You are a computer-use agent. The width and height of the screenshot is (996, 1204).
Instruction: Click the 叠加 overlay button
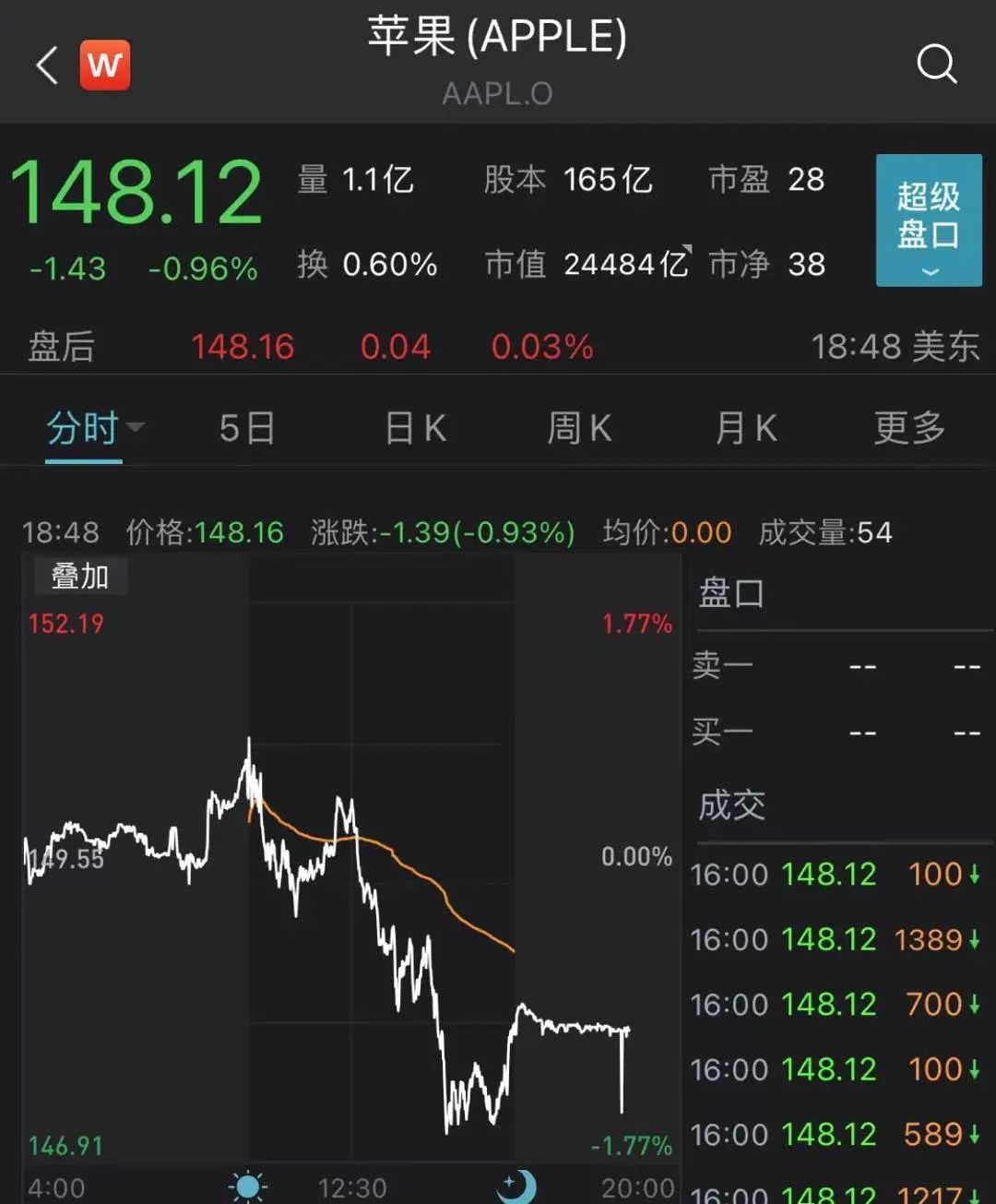[79, 576]
